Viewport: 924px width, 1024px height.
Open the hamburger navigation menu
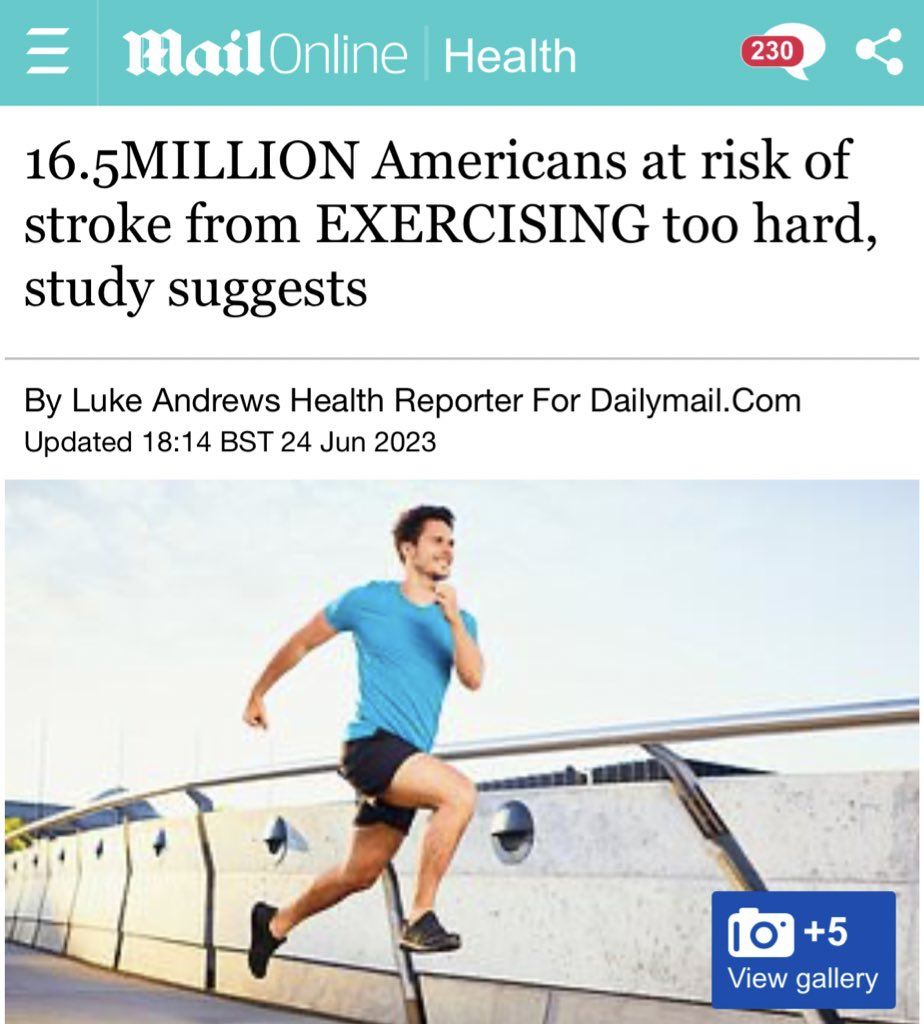(x=47, y=53)
